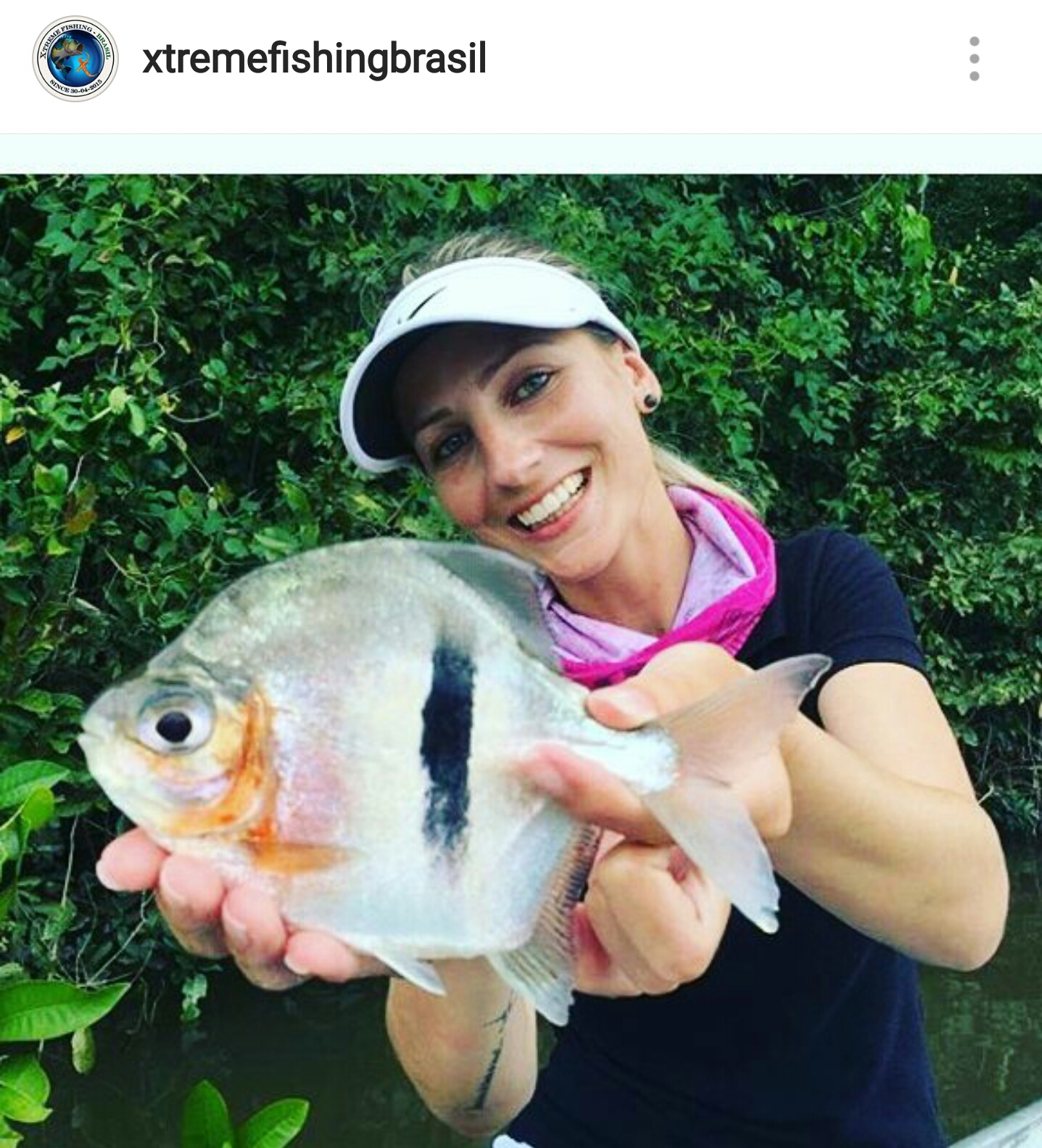Tap the post photo
This screenshot has height=1148, width=1042.
(521, 660)
